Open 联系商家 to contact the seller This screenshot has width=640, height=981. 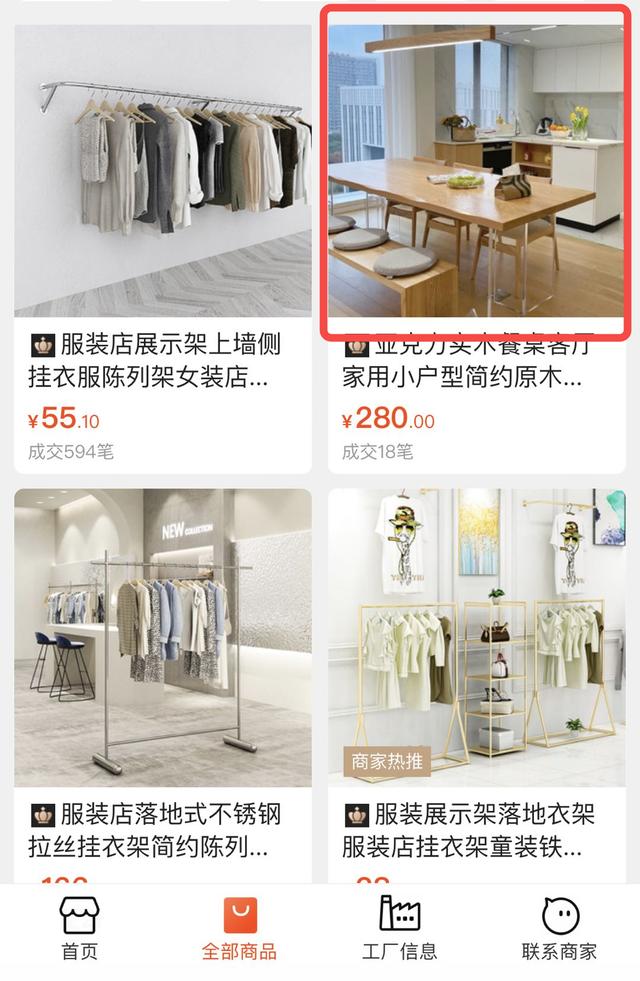pos(560,930)
